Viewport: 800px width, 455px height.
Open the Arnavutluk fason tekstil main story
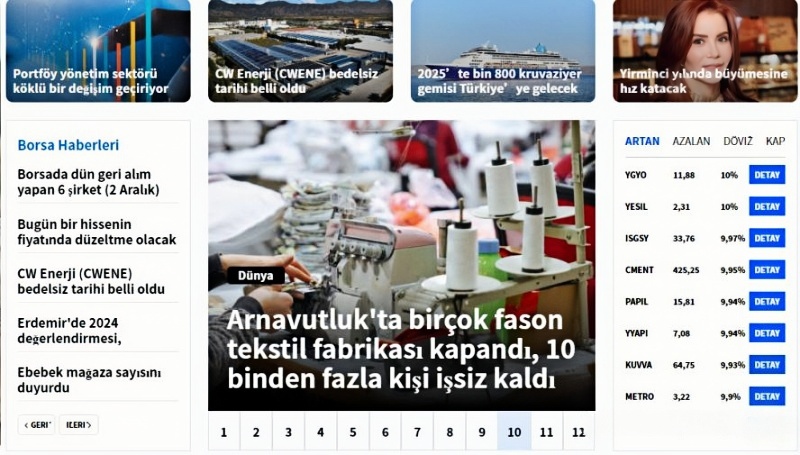pos(400,350)
